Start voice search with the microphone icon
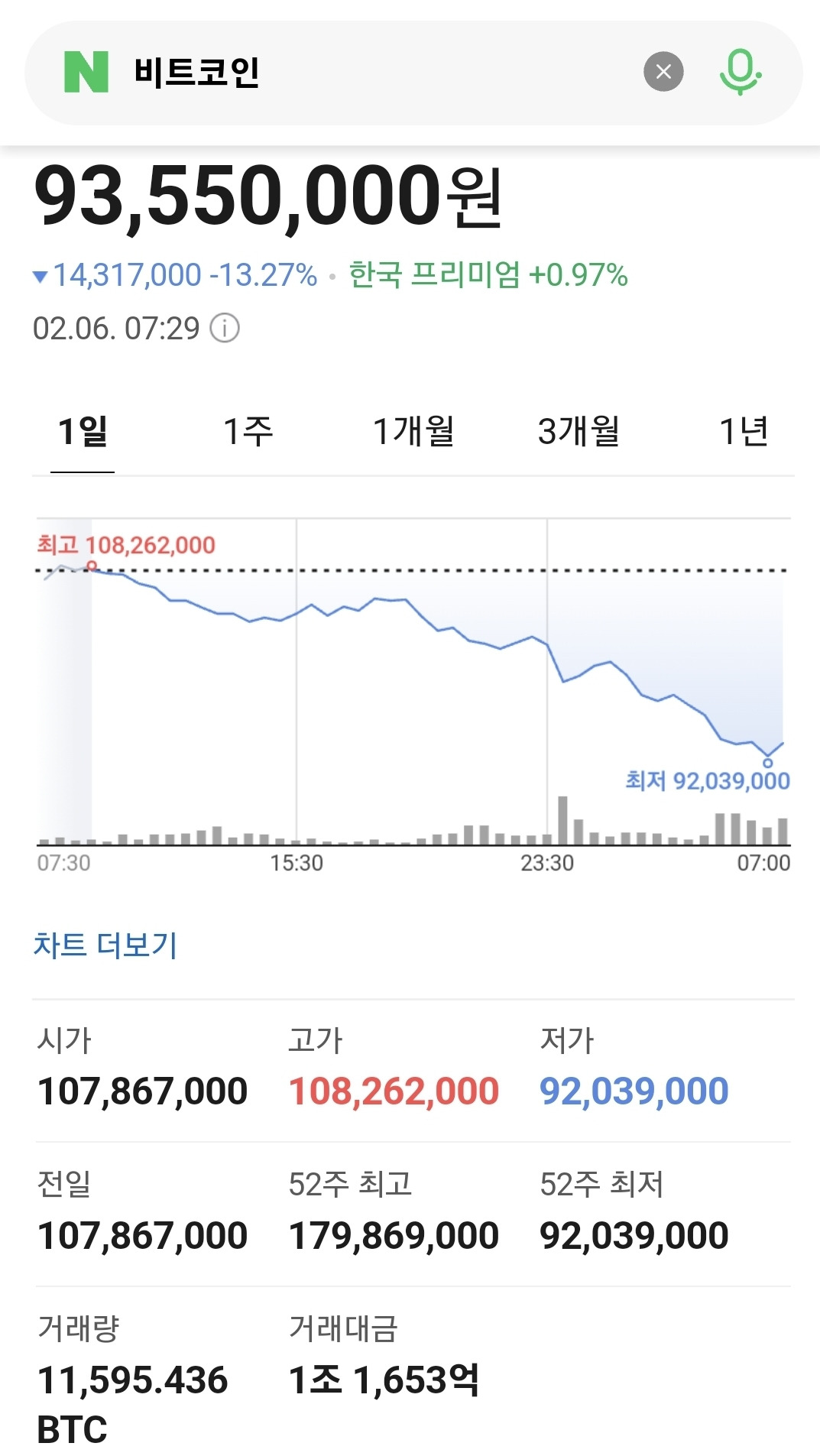The width and height of the screenshot is (820, 1456). (x=740, y=72)
